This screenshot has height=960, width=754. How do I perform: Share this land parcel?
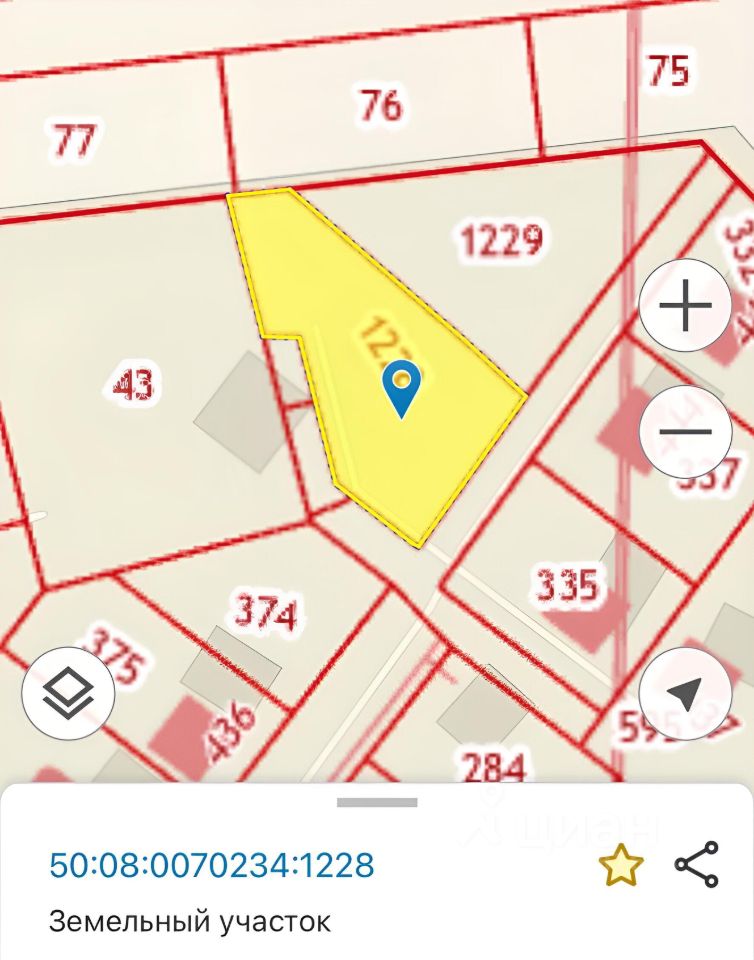click(696, 865)
